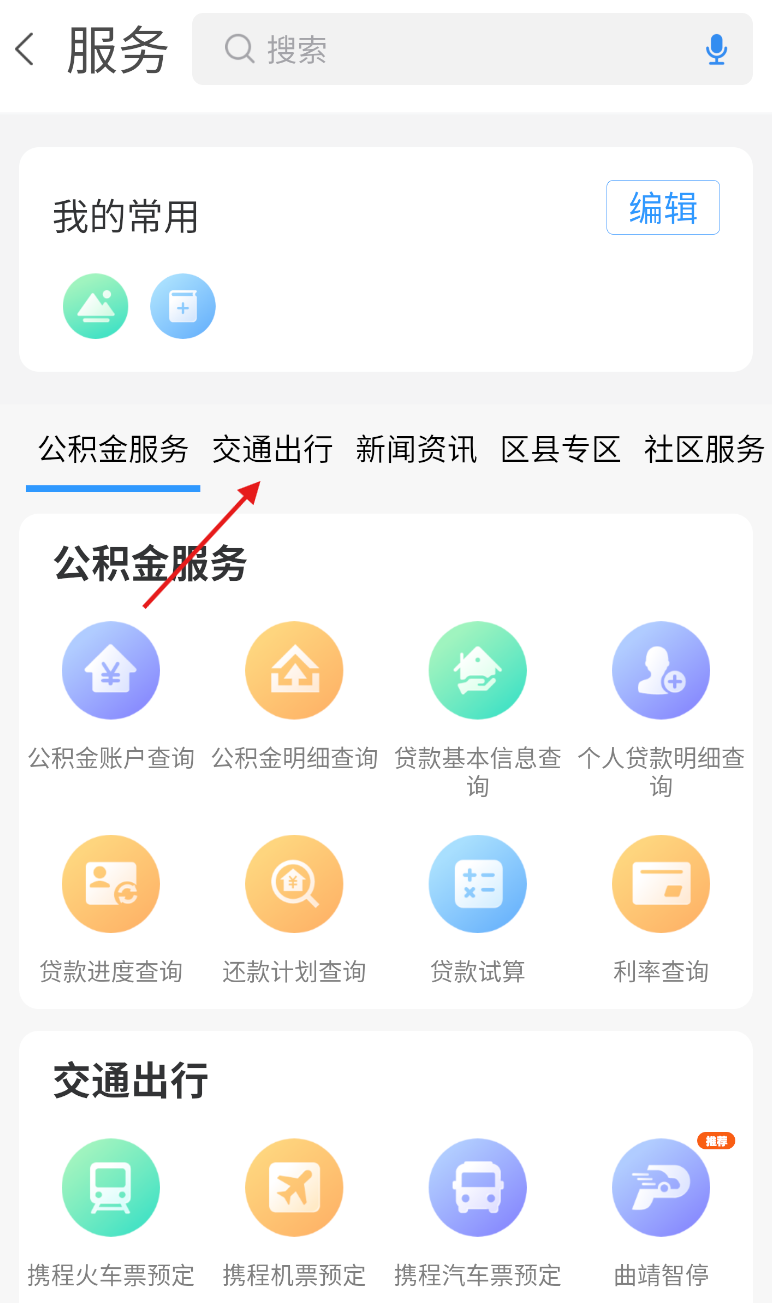The width and height of the screenshot is (772, 1303).
Task: Switch to the 交通出行 tab
Action: pyautogui.click(x=272, y=449)
